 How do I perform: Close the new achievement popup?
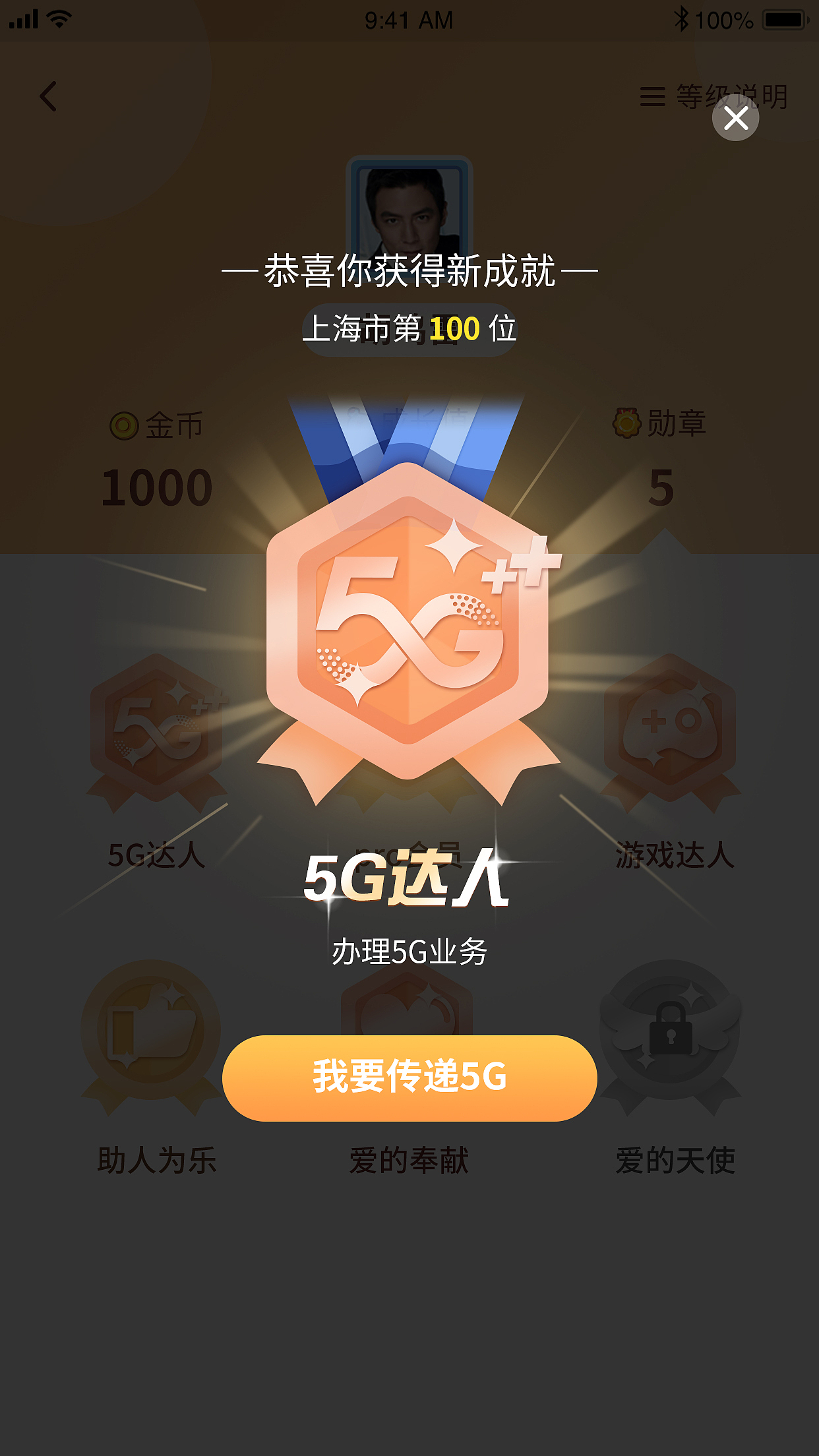735,118
